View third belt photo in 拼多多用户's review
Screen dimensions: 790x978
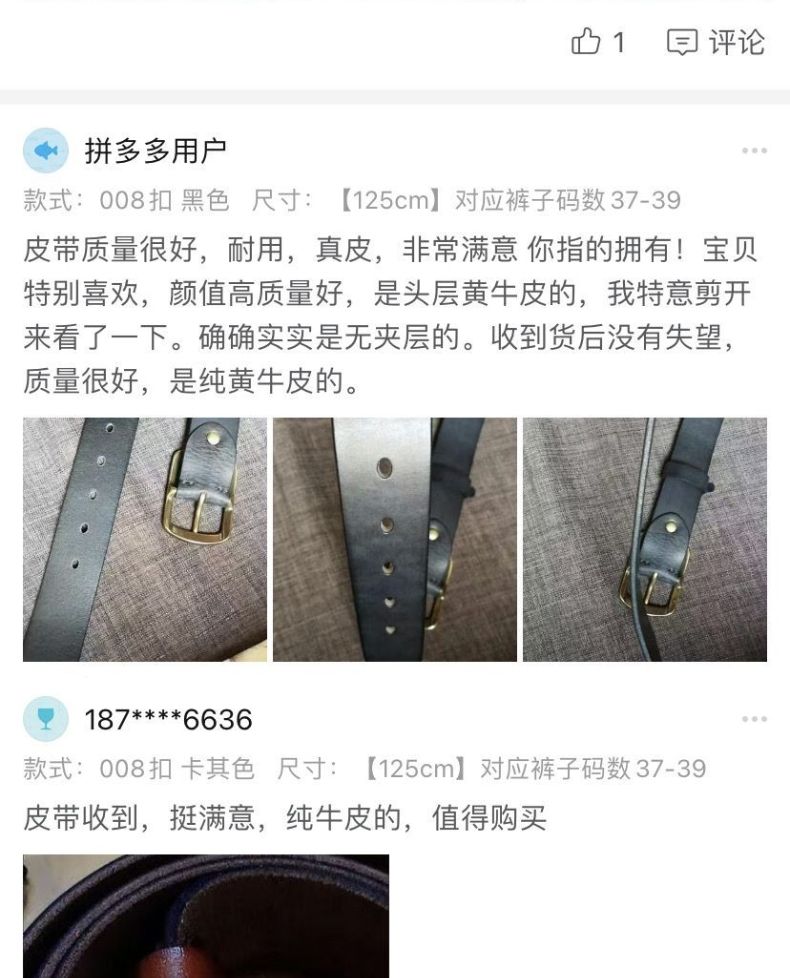click(x=645, y=539)
